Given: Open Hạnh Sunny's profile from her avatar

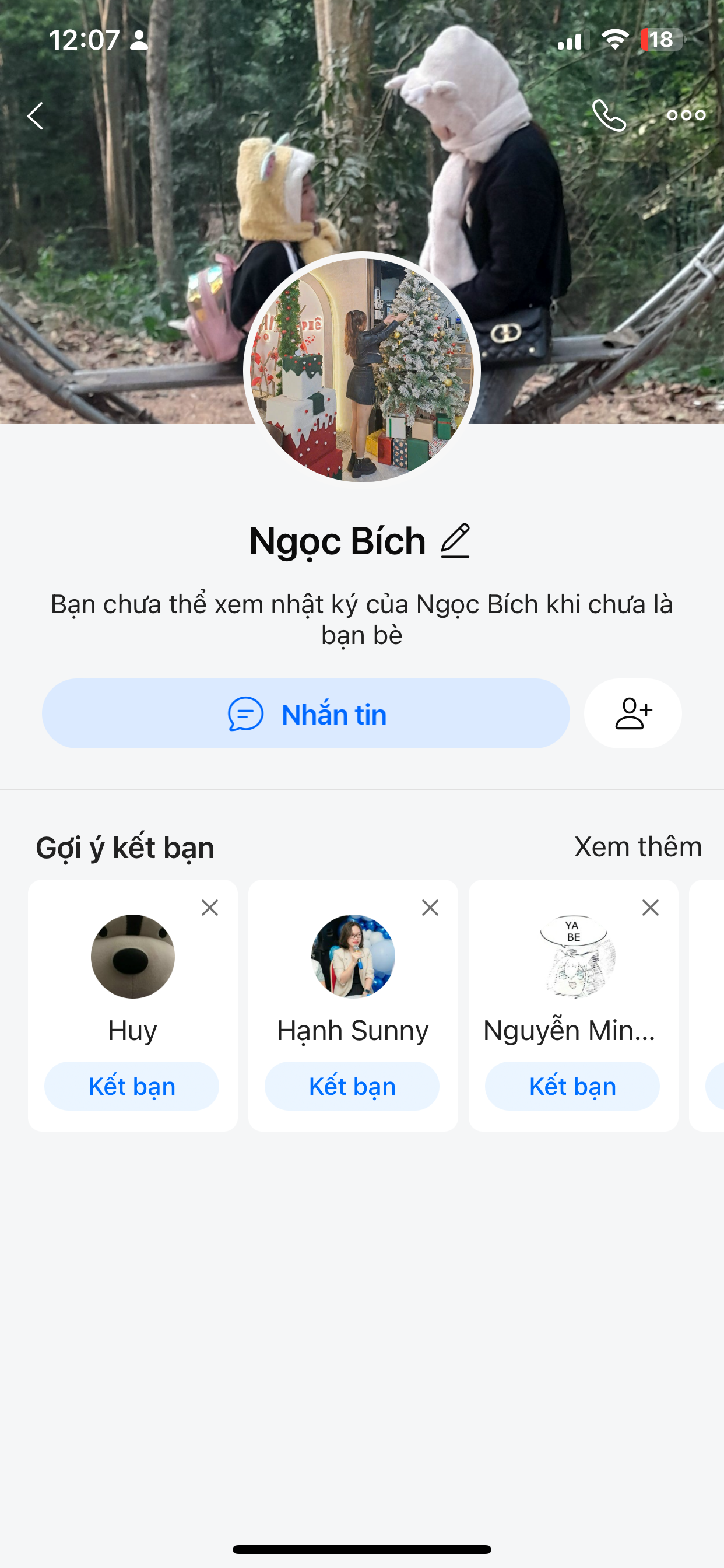Looking at the screenshot, I should (353, 956).
